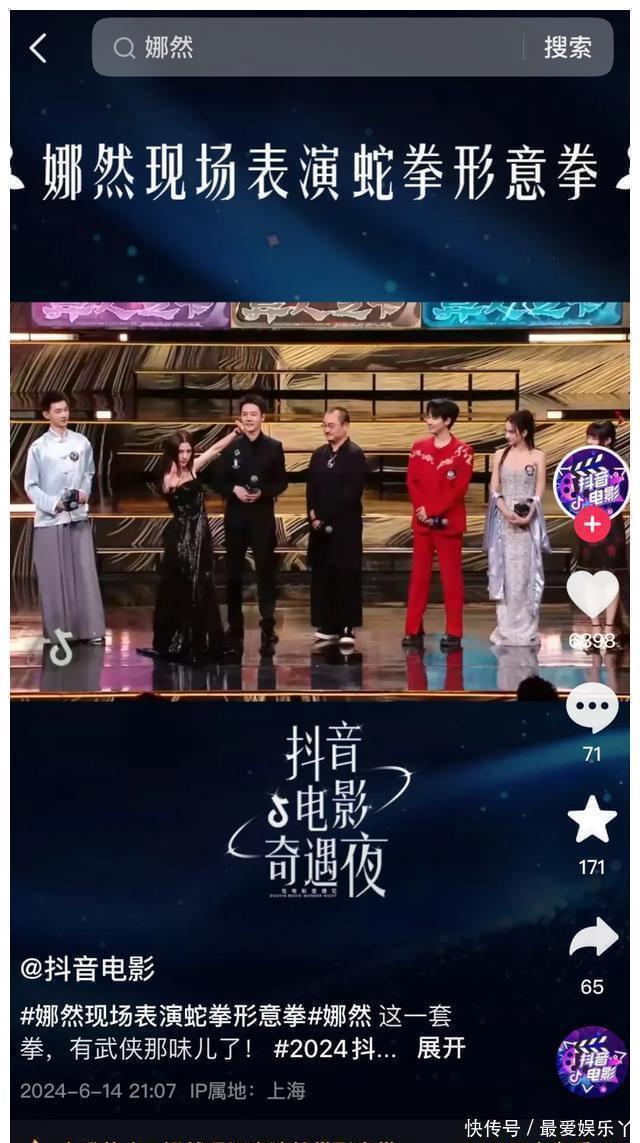
Task: Favorite the video with the star icon
Action: (x=592, y=821)
